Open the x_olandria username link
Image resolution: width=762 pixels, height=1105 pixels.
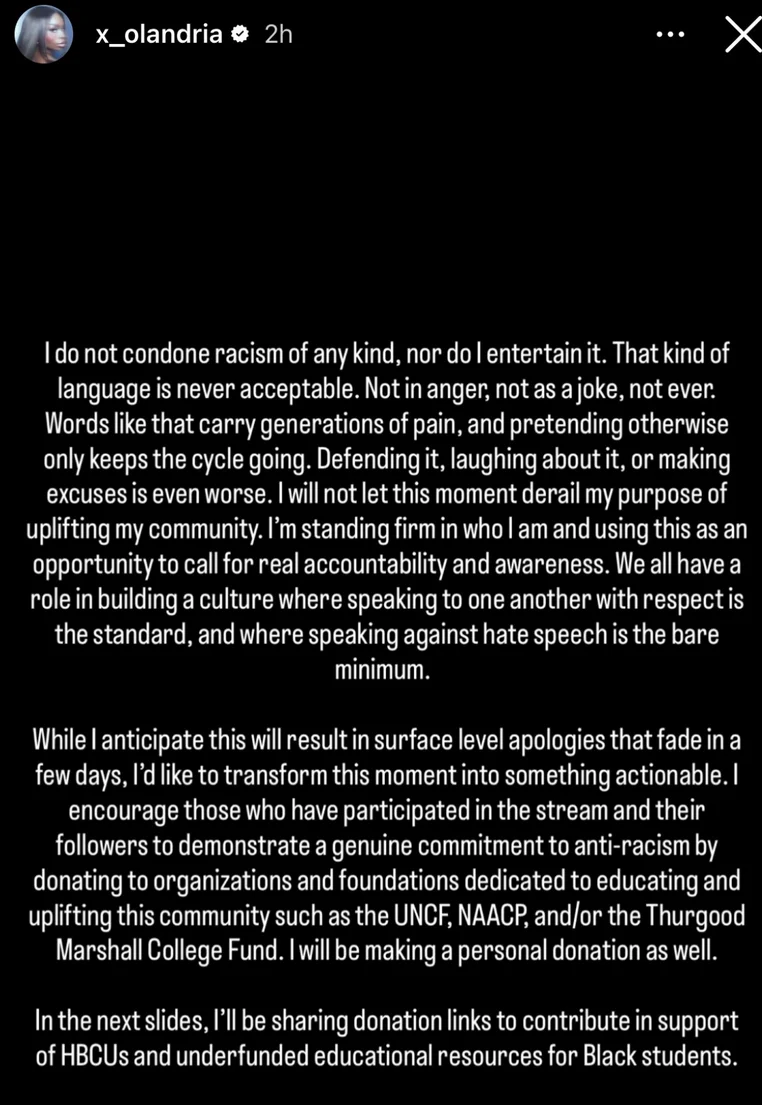tap(158, 34)
